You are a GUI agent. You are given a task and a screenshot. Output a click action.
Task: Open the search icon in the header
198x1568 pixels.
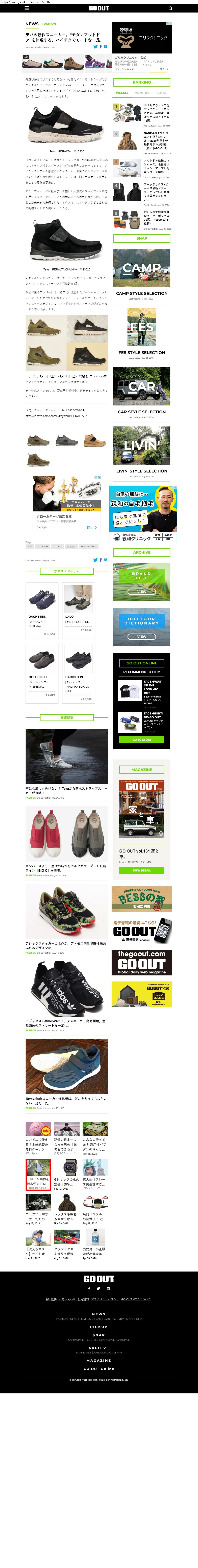[x=171, y=8]
